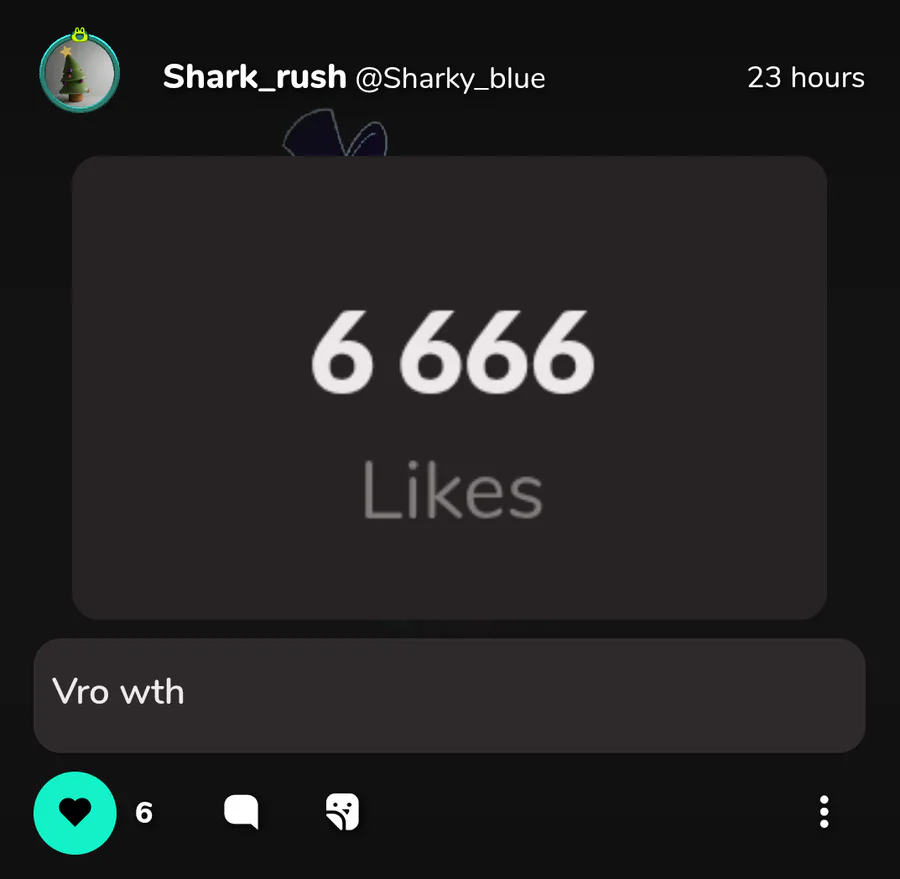Open the three-dot overflow menu

point(824,812)
